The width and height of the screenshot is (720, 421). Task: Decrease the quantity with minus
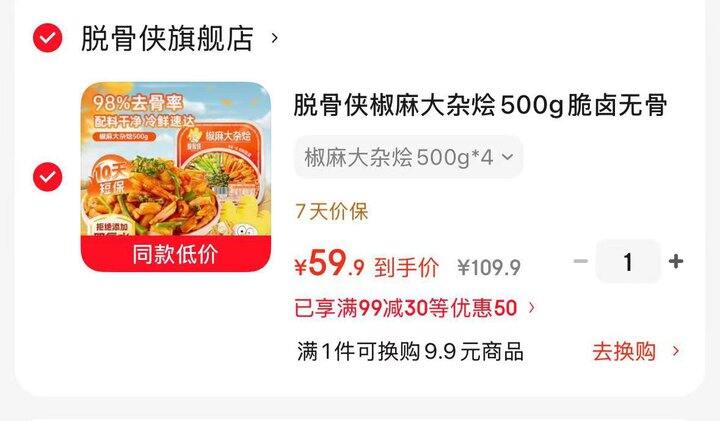[x=581, y=261]
